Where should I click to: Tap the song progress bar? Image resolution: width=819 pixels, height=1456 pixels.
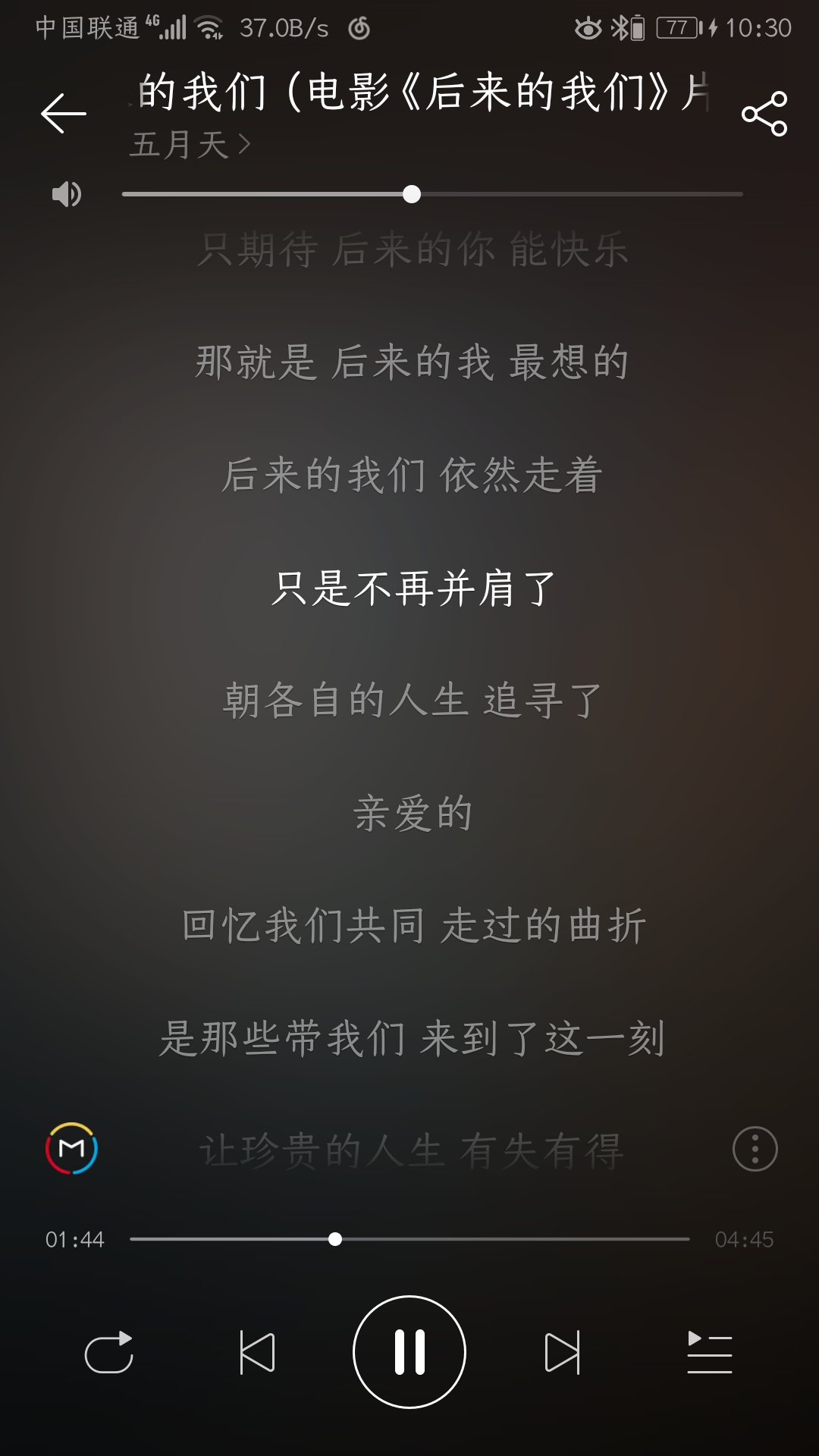click(409, 1239)
